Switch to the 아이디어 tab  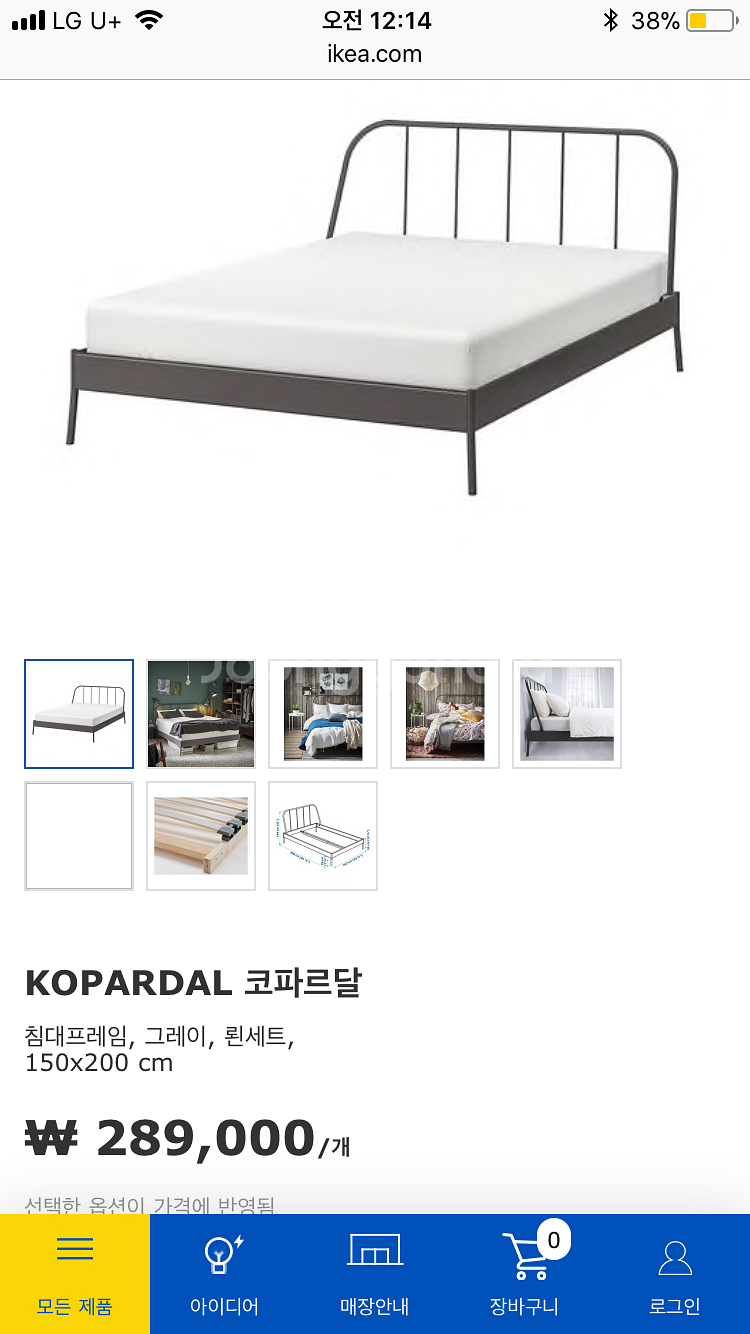(225, 1274)
